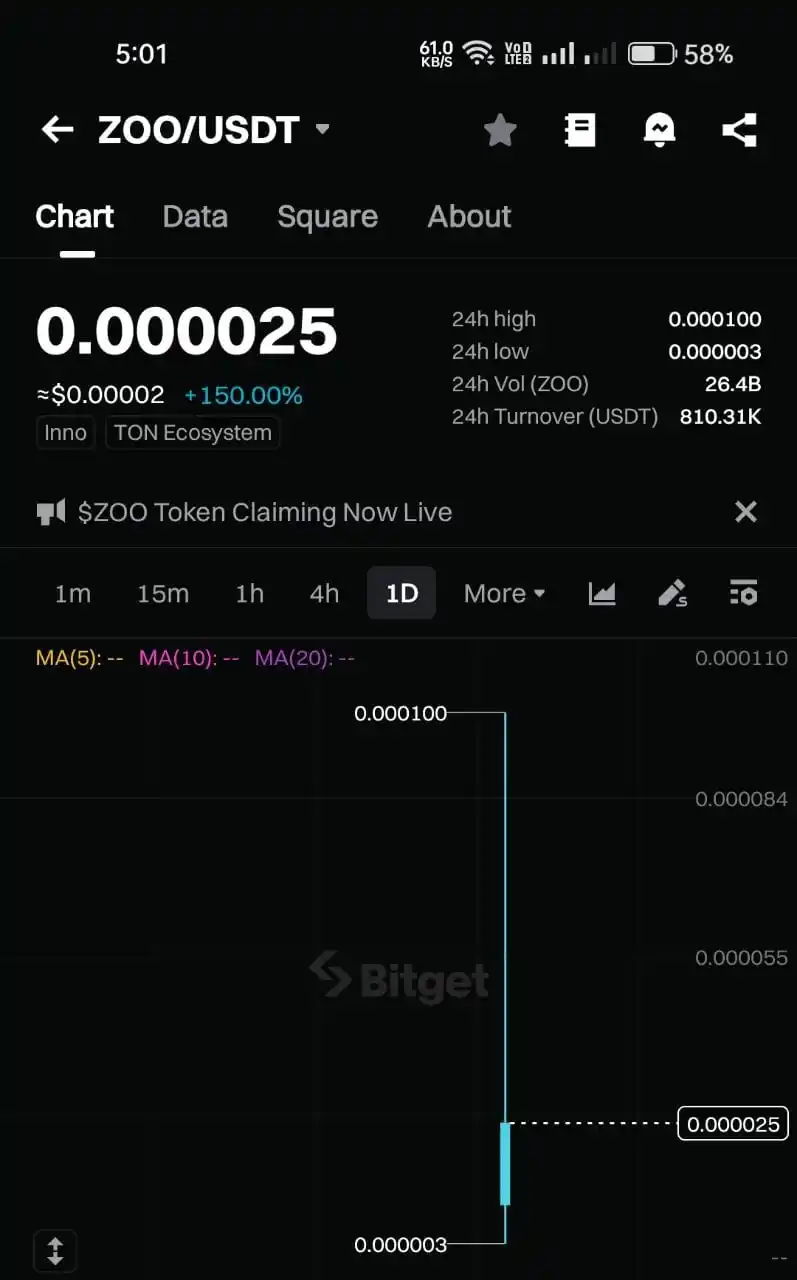Open the drawing tools pencil icon
The width and height of the screenshot is (797, 1280).
[x=672, y=594]
